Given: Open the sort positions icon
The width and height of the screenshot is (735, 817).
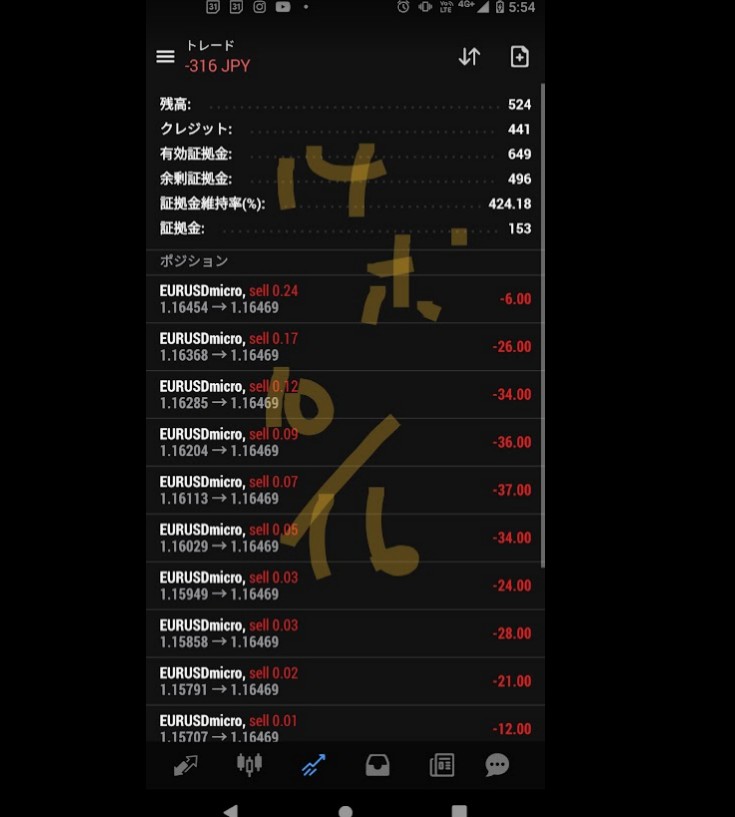Looking at the screenshot, I should 469,57.
